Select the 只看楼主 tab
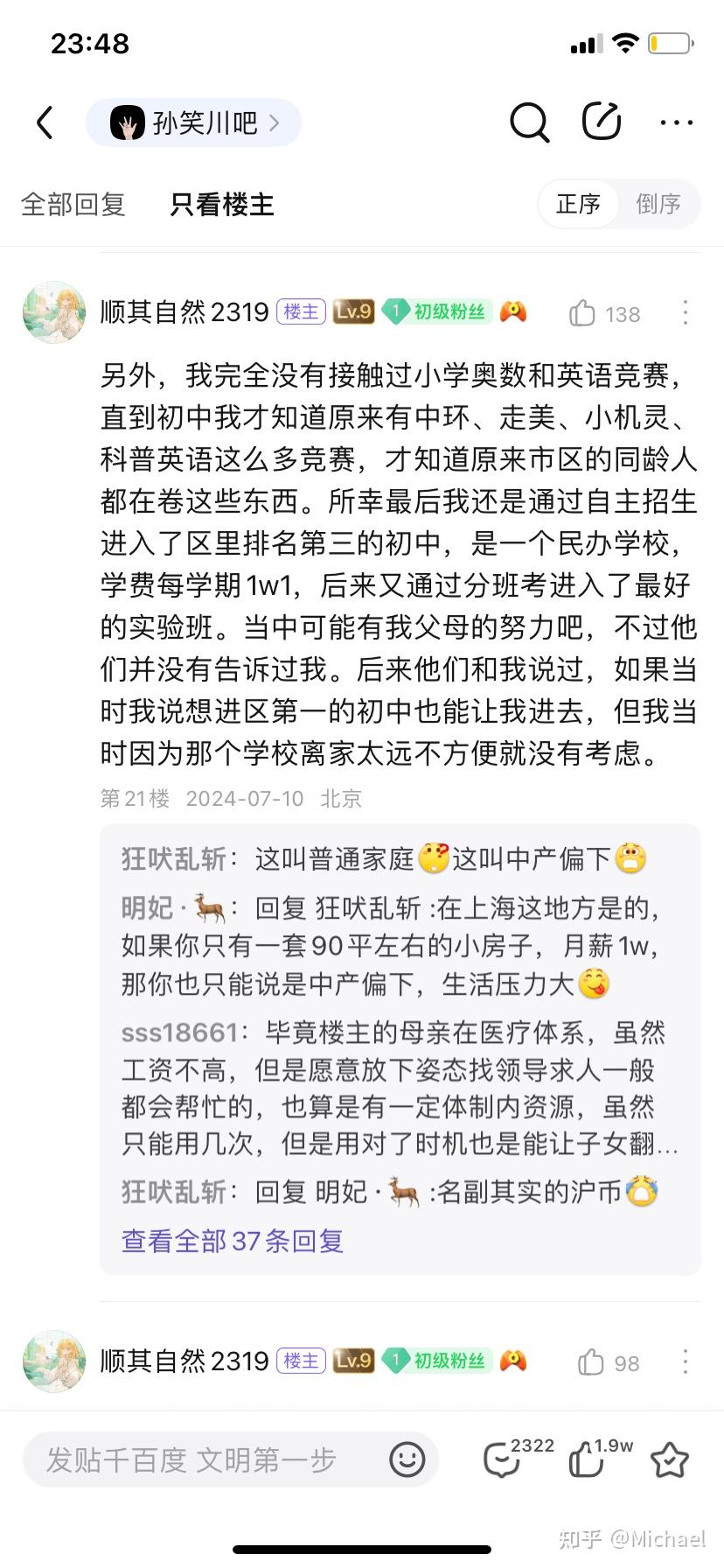Viewport: 724px width, 1568px height. [222, 205]
